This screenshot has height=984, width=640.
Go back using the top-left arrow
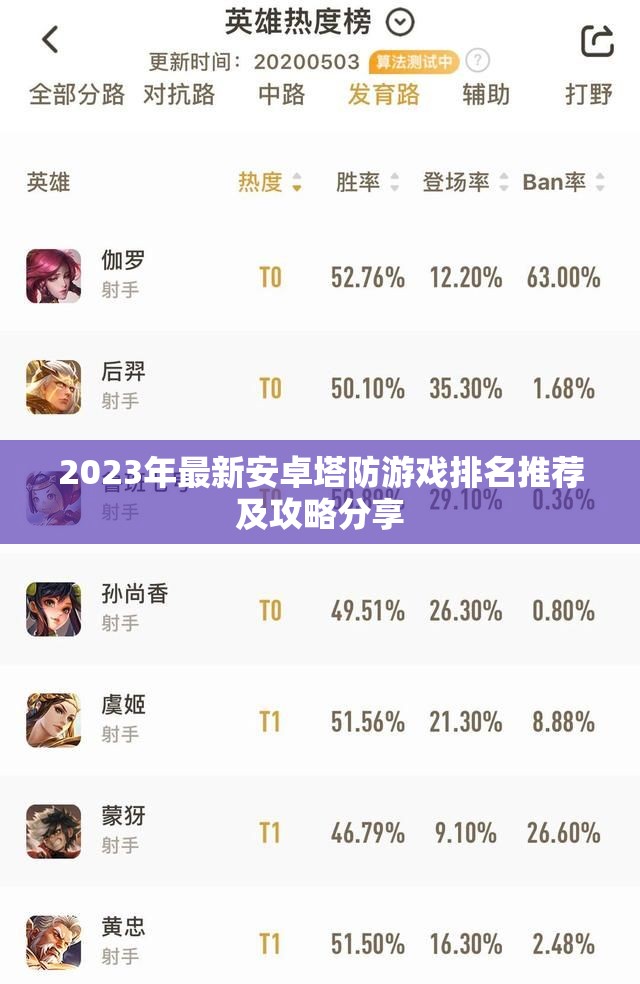point(50,40)
